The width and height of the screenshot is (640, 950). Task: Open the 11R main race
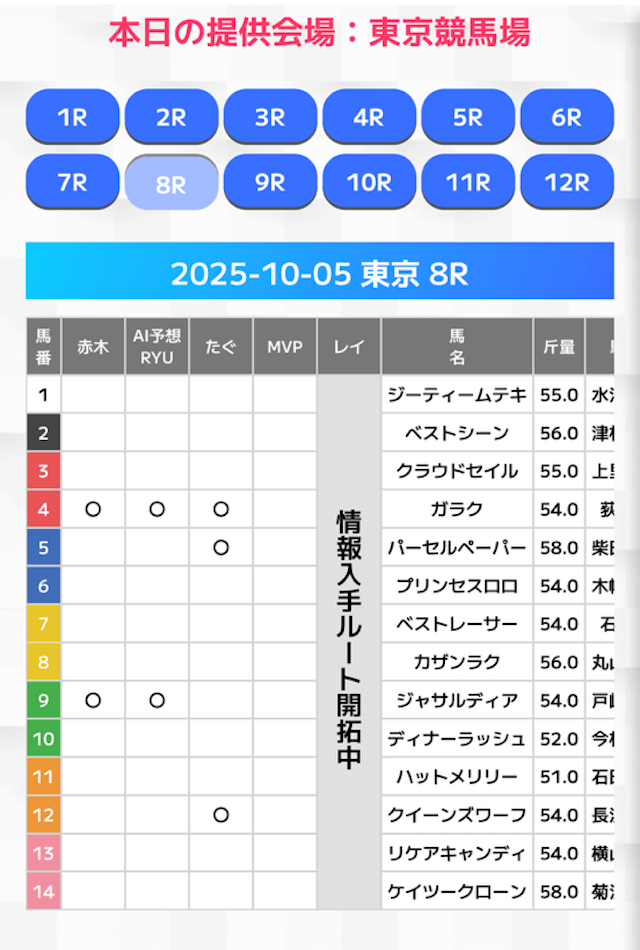(468, 183)
